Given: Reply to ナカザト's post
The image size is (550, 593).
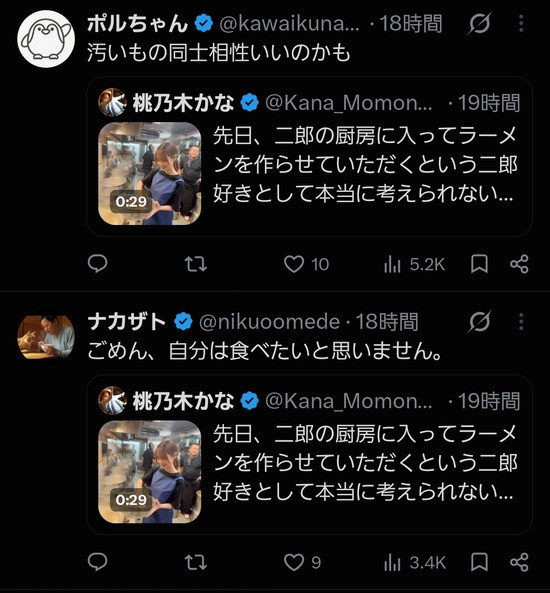Looking at the screenshot, I should (x=98, y=562).
